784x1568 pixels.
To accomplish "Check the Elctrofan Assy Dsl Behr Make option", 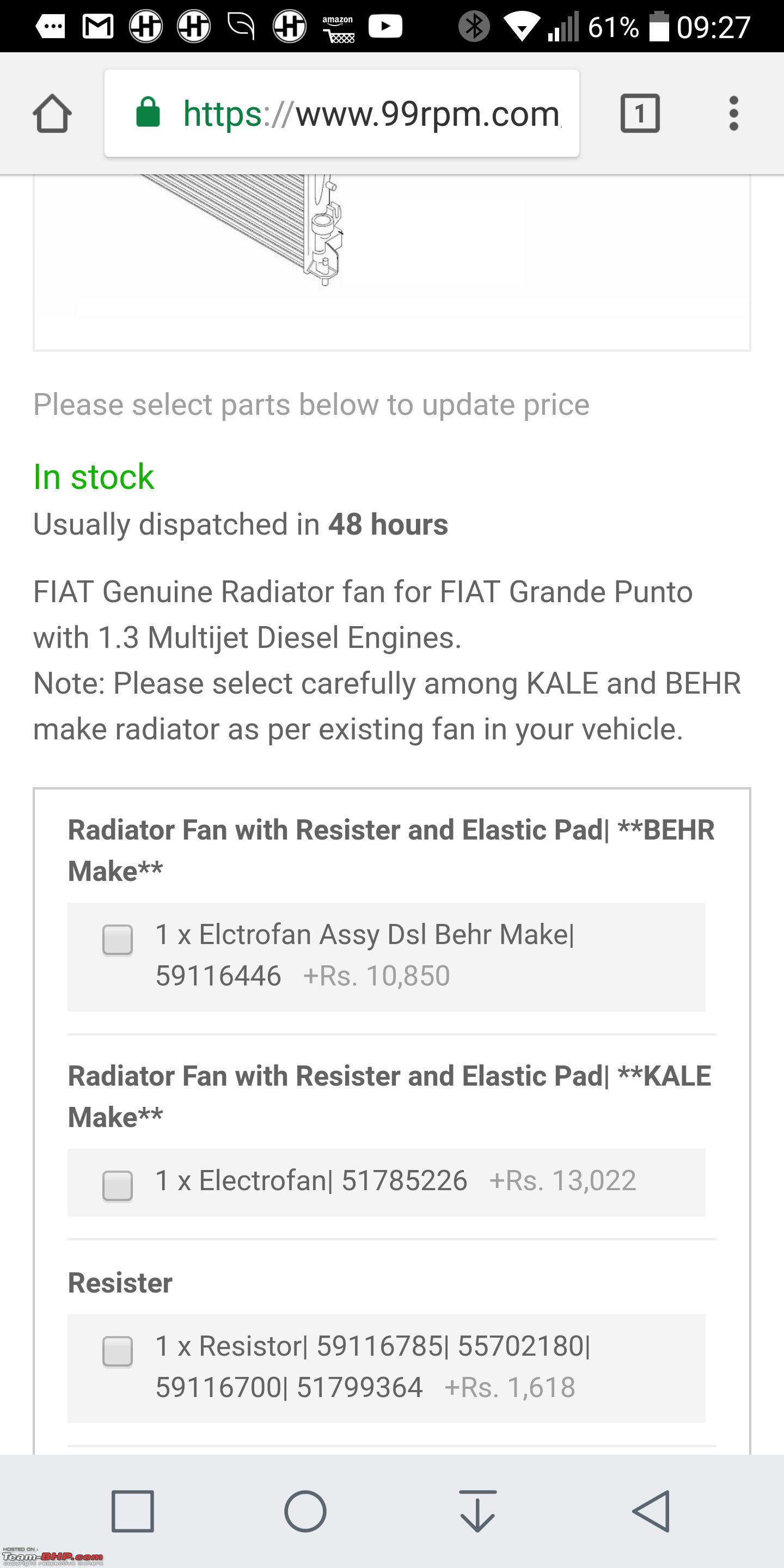I will [x=118, y=940].
